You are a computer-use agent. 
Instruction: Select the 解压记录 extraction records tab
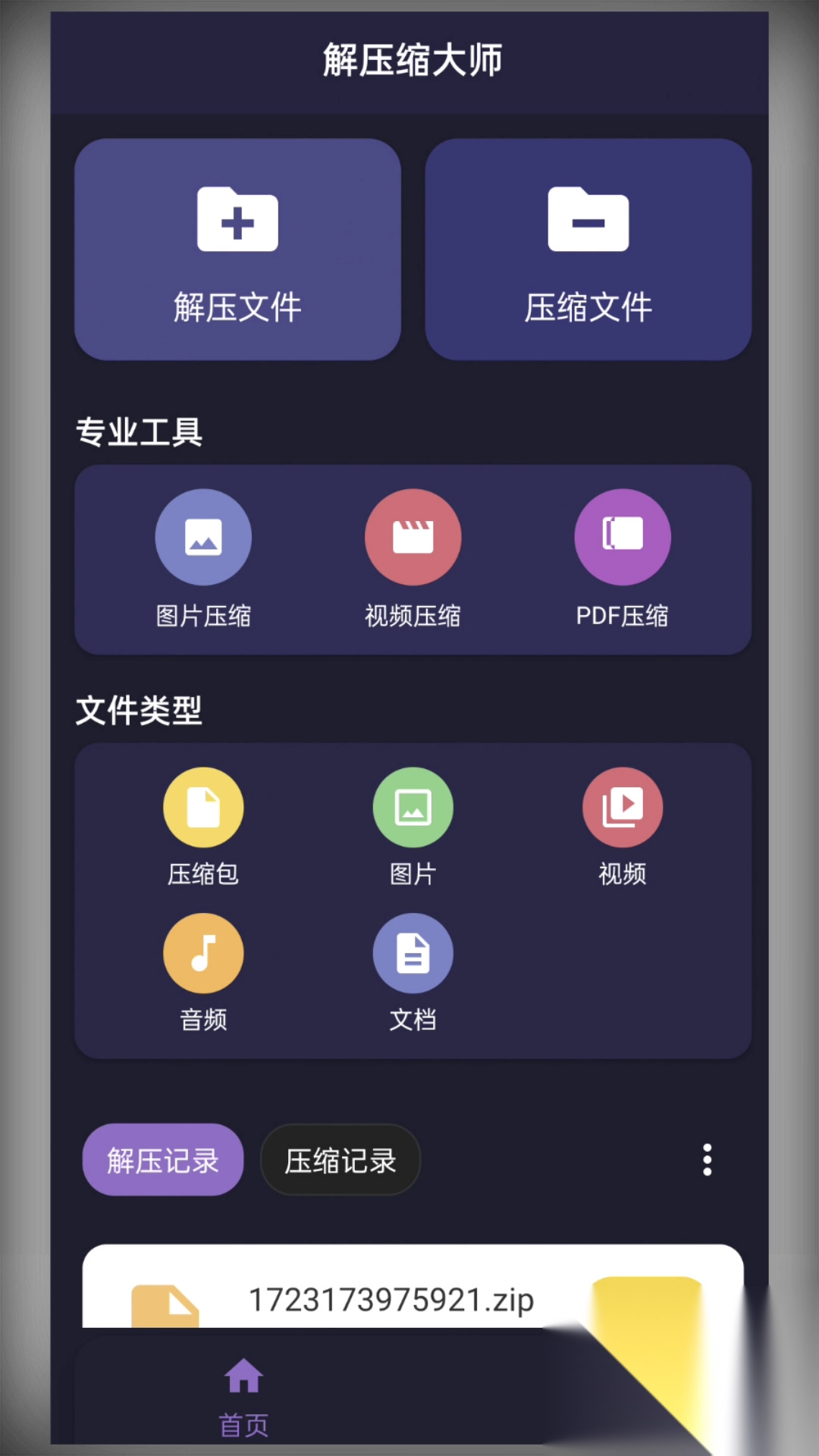(x=162, y=1160)
